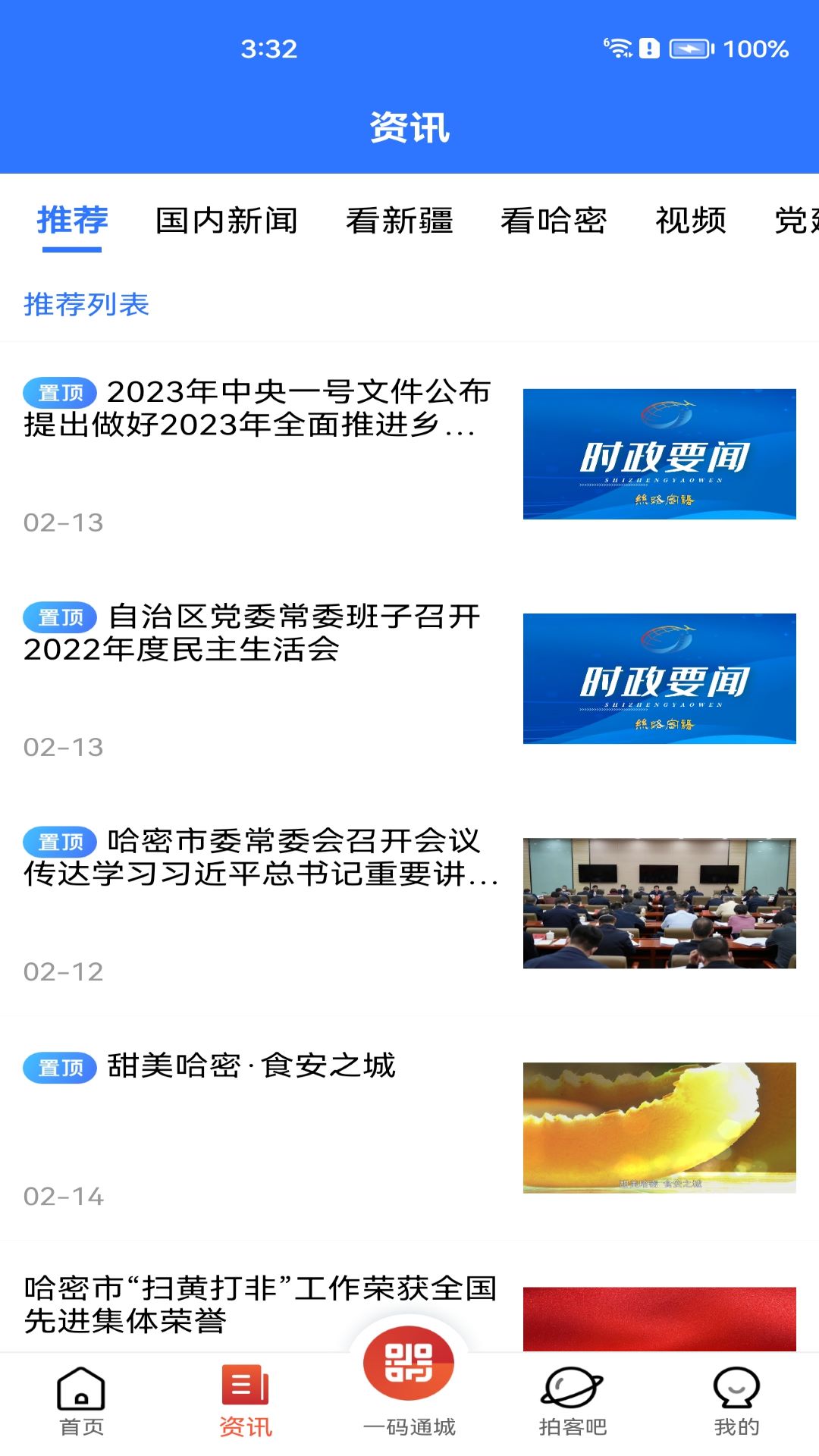The height and width of the screenshot is (1456, 819).
Task: Open the 我的 profile tab
Action: tap(736, 1401)
